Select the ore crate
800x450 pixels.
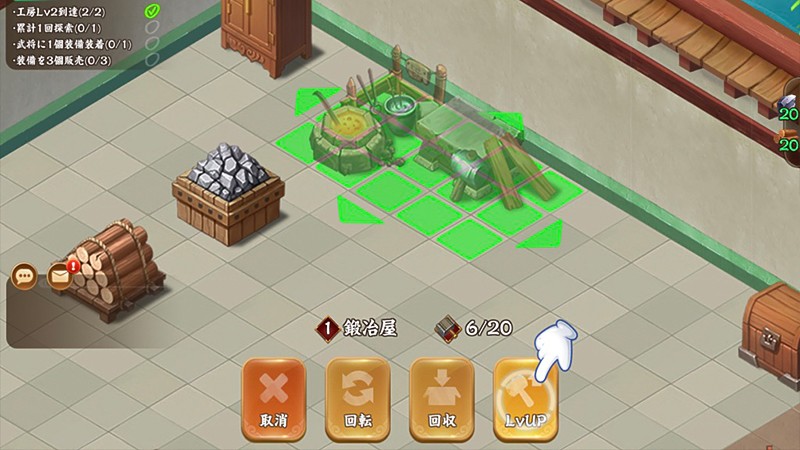(x=227, y=188)
